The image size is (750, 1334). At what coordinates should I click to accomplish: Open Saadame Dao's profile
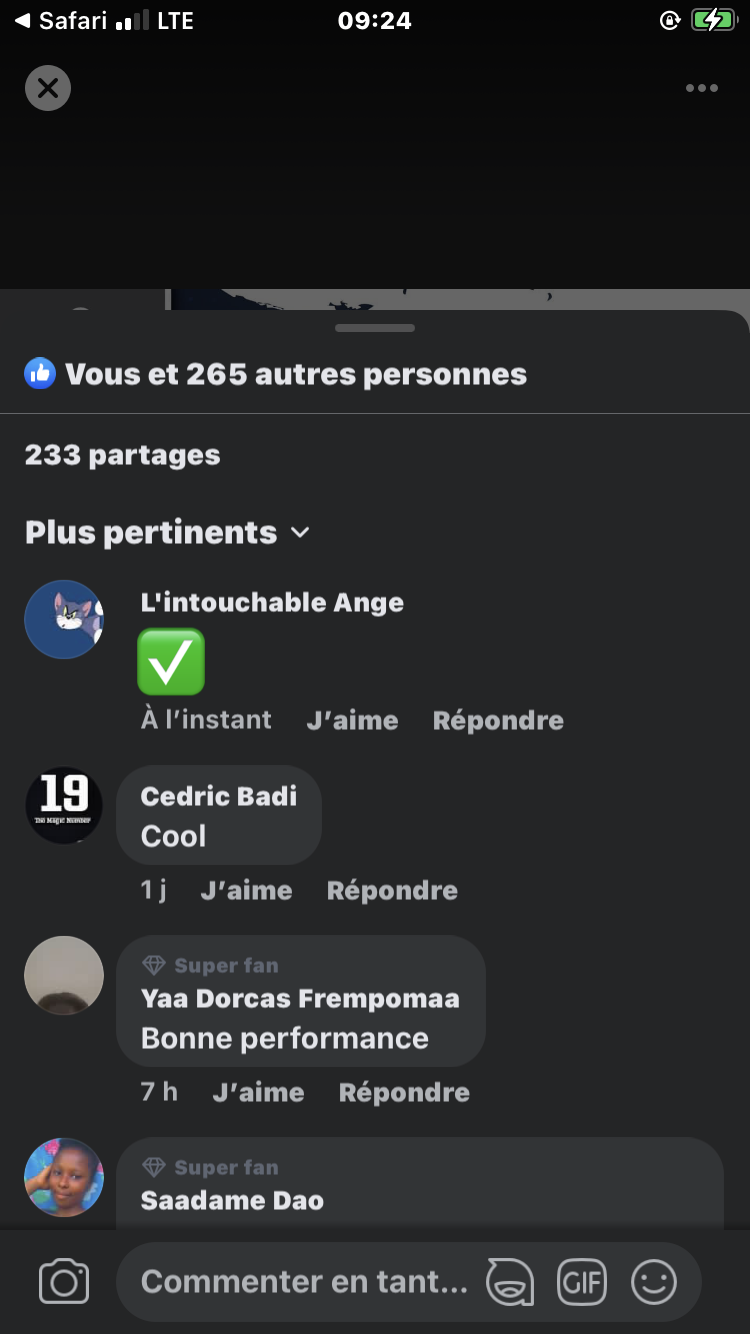232,1200
